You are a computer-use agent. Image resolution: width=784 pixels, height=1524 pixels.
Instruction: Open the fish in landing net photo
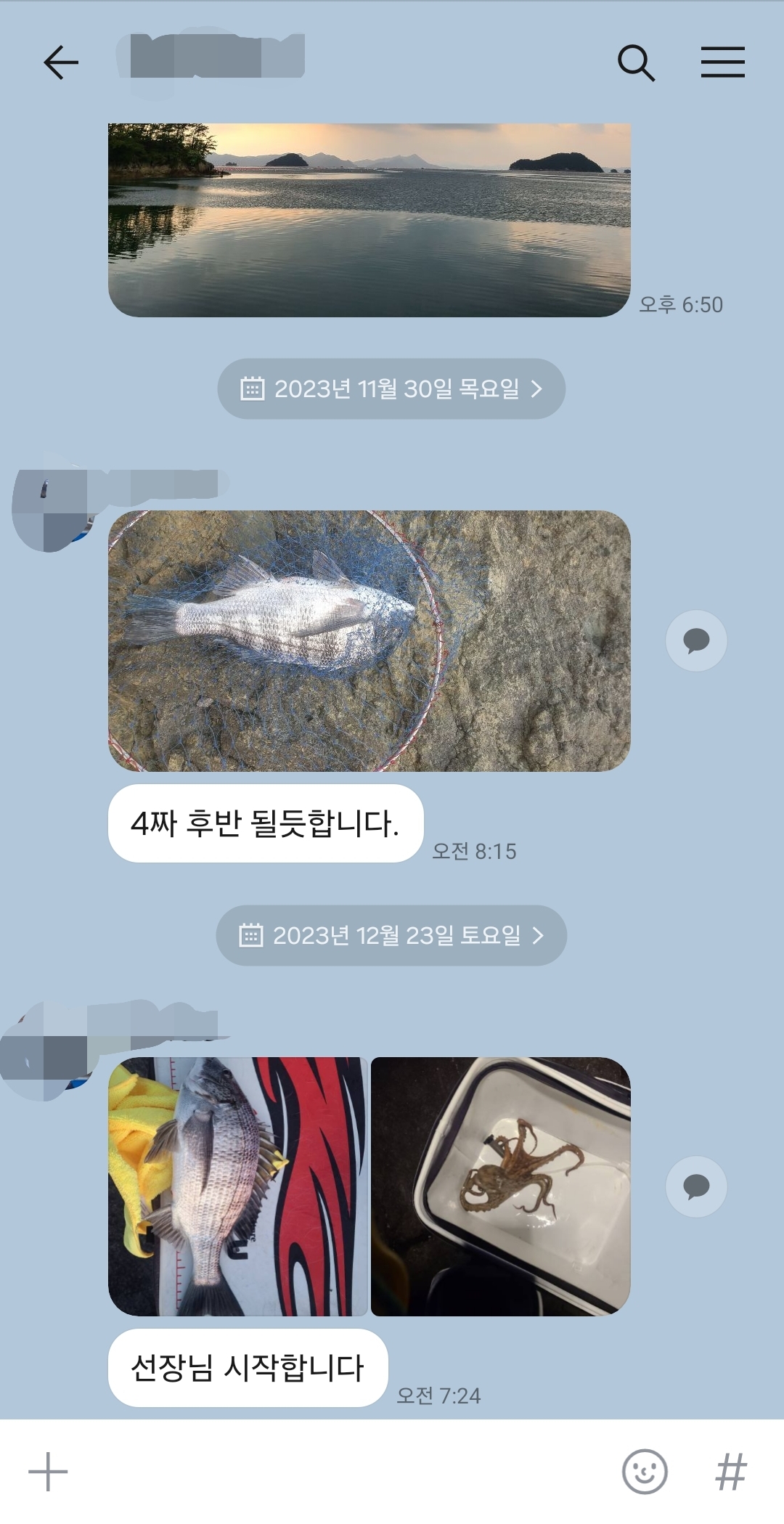(x=369, y=640)
